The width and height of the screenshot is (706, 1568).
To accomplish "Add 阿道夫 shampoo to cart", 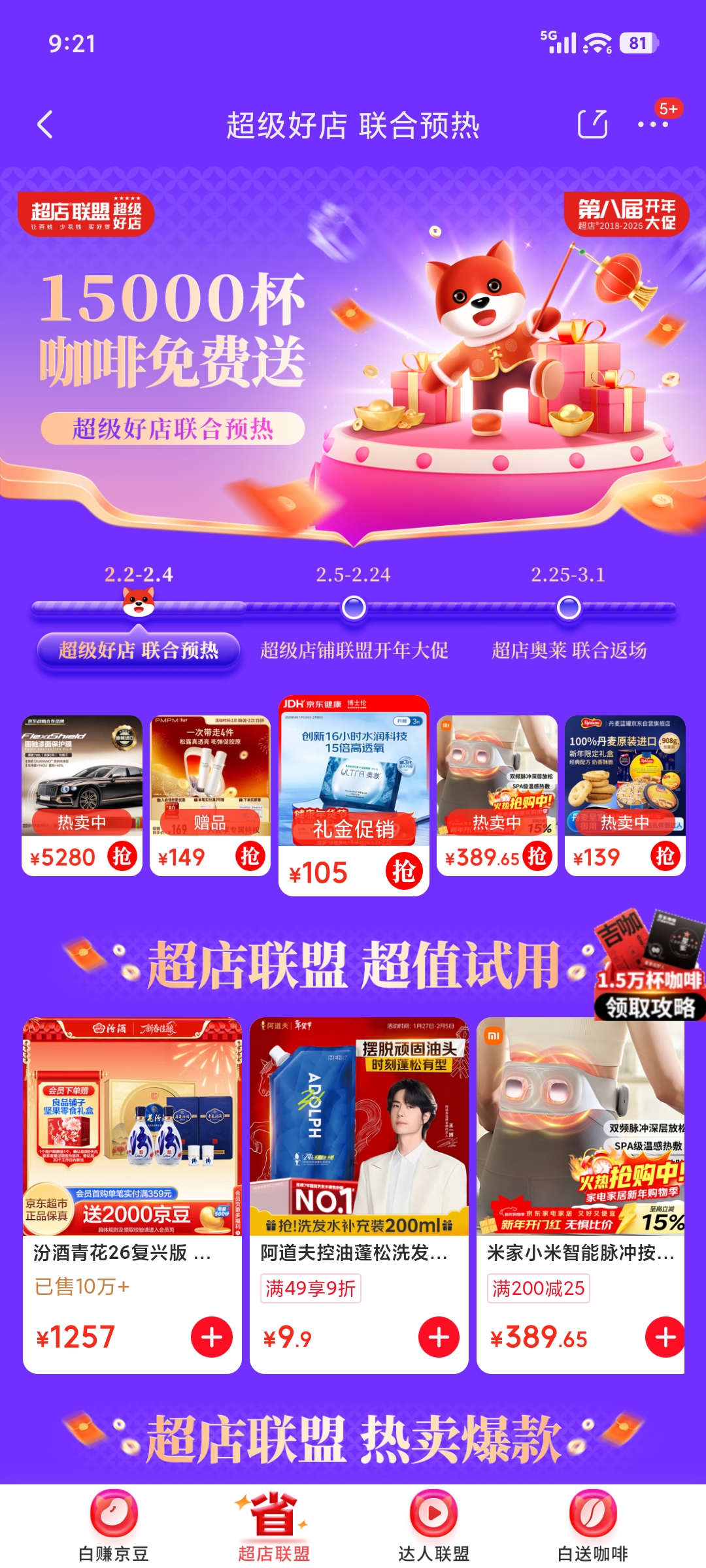I will tap(439, 1337).
